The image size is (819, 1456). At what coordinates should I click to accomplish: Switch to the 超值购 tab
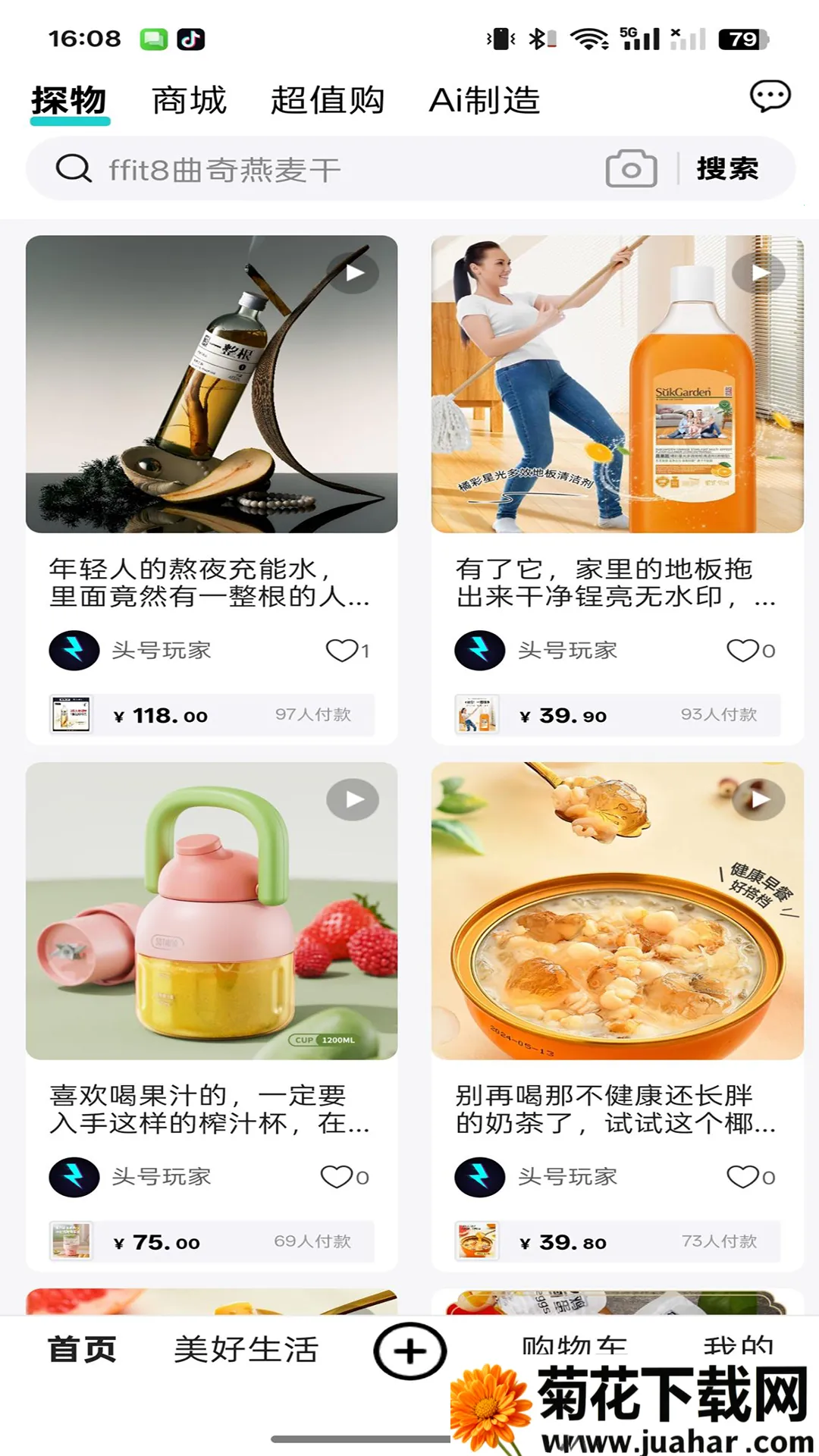click(328, 100)
